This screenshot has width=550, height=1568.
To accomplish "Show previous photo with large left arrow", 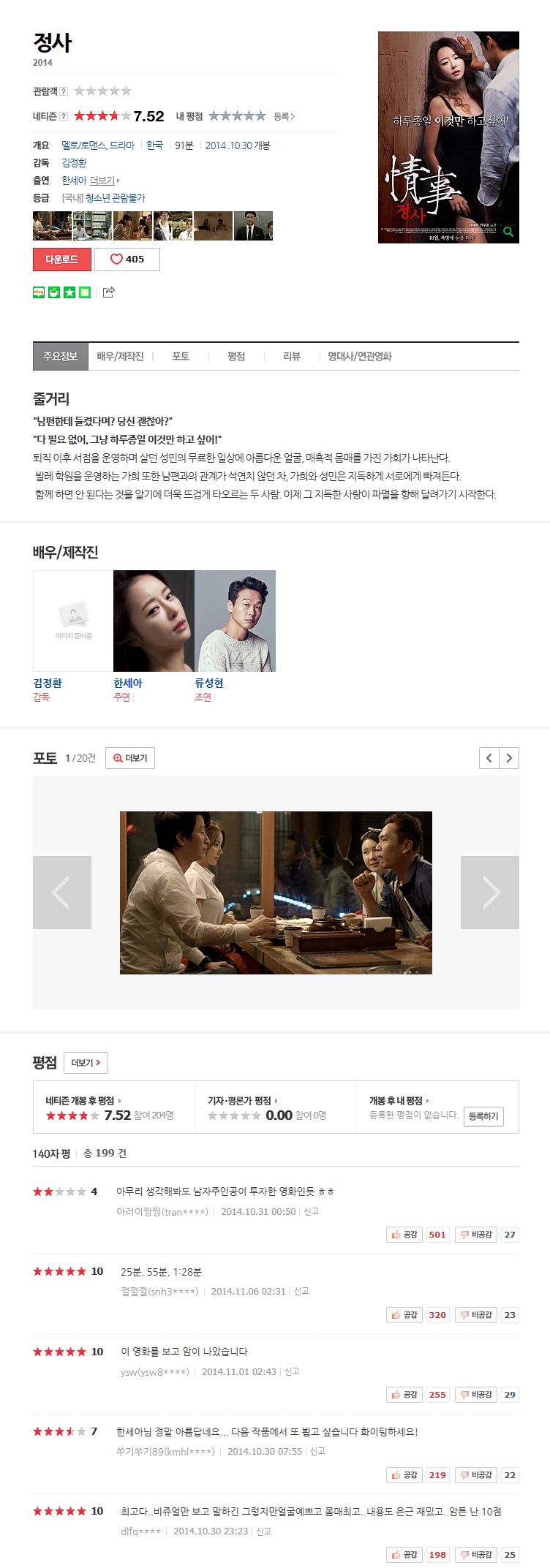I will pos(62,893).
